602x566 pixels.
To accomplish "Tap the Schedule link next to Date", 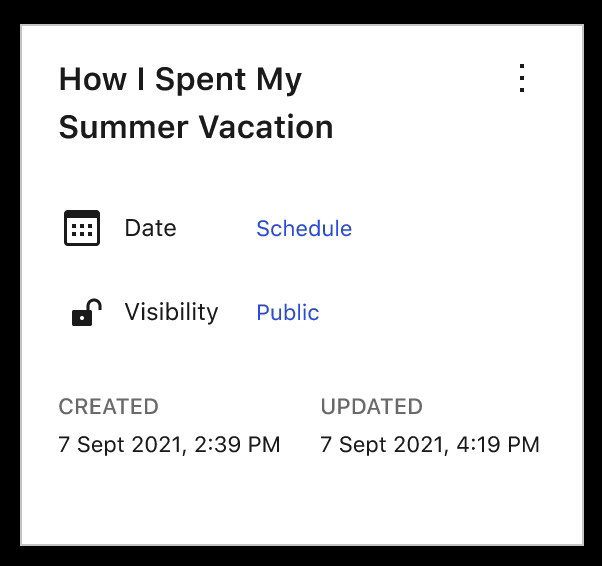I will (x=304, y=228).
